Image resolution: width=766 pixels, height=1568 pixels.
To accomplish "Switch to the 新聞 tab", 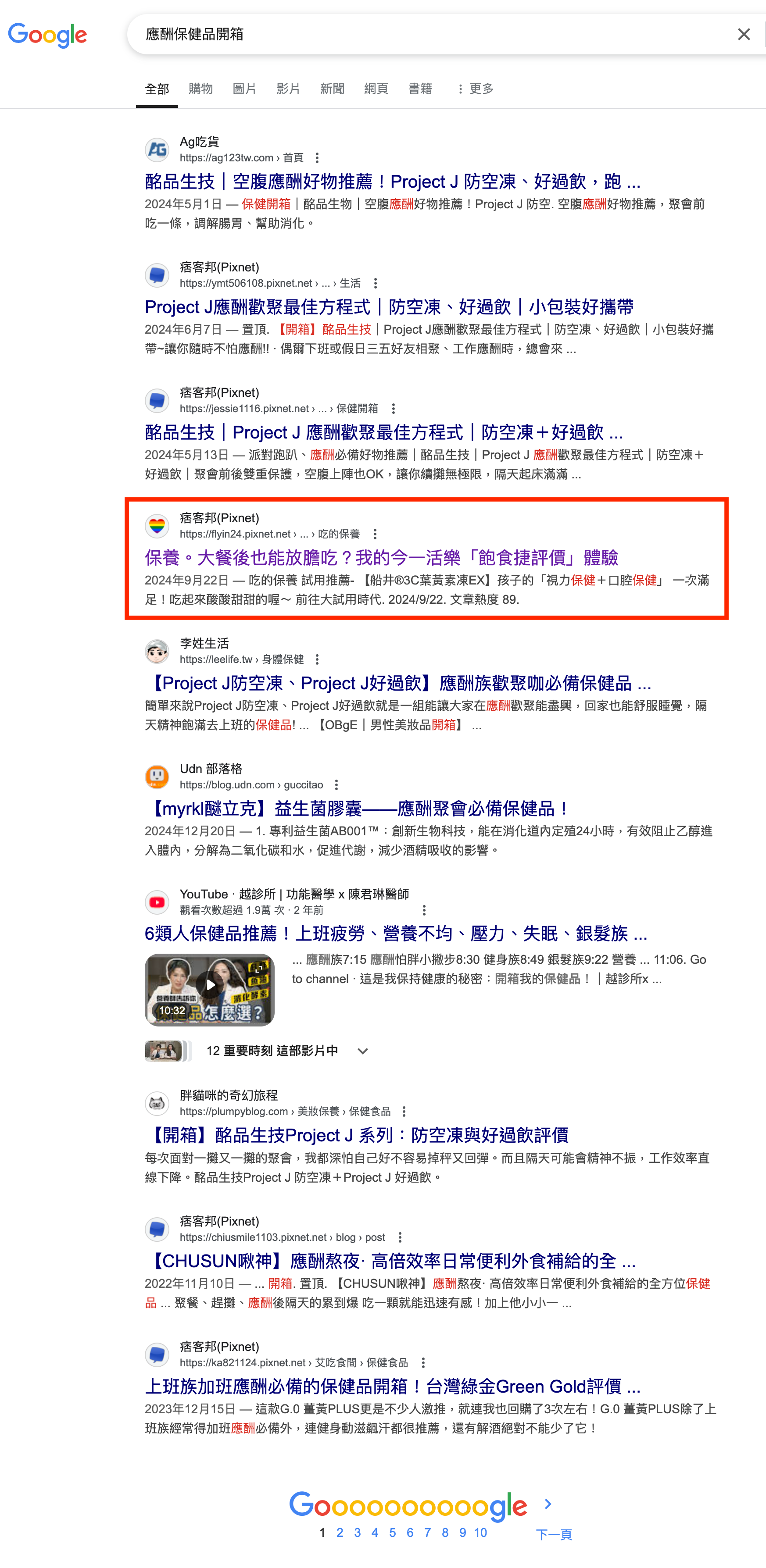I will 332,89.
